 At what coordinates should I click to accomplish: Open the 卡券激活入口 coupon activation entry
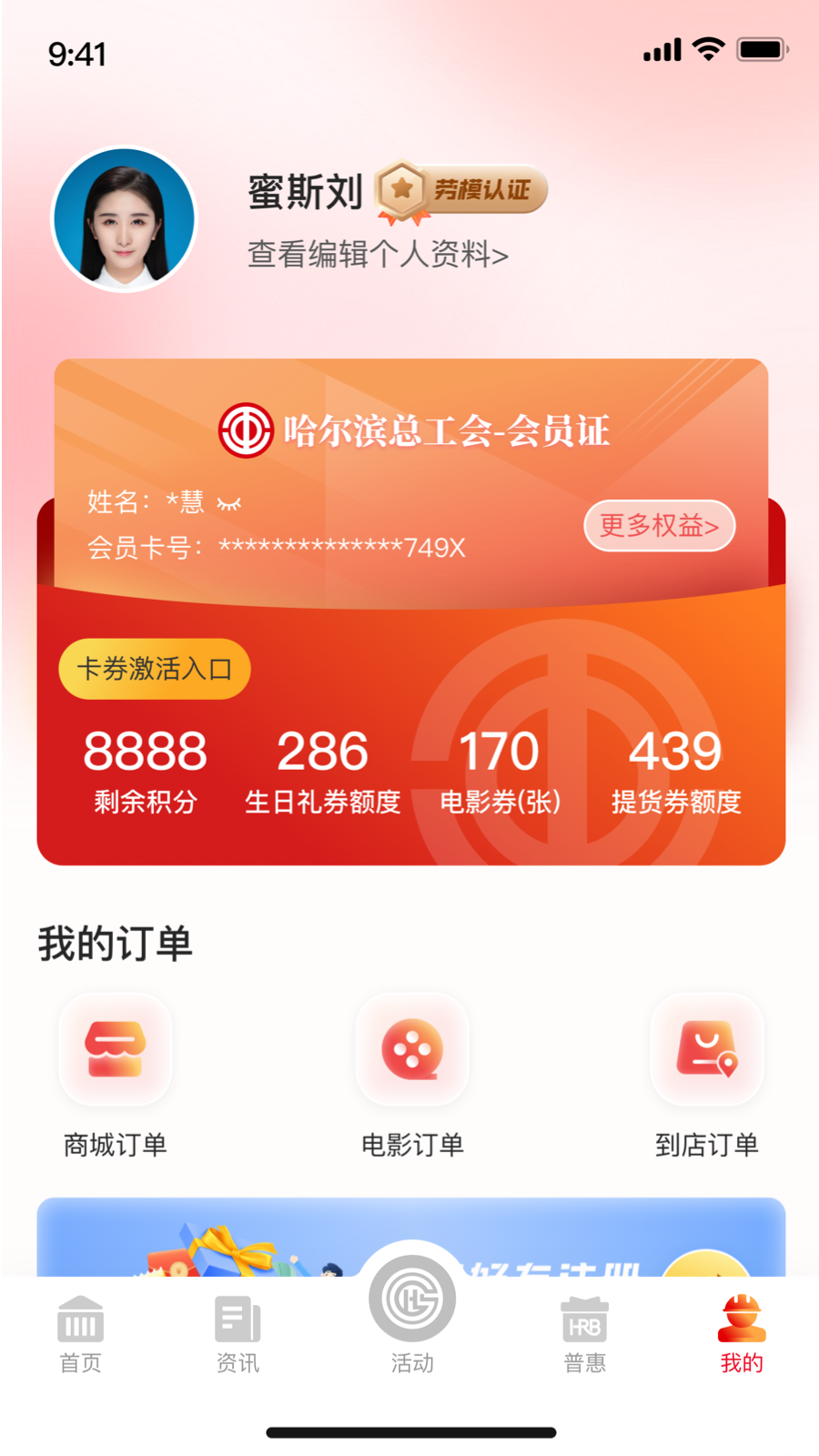[x=153, y=669]
